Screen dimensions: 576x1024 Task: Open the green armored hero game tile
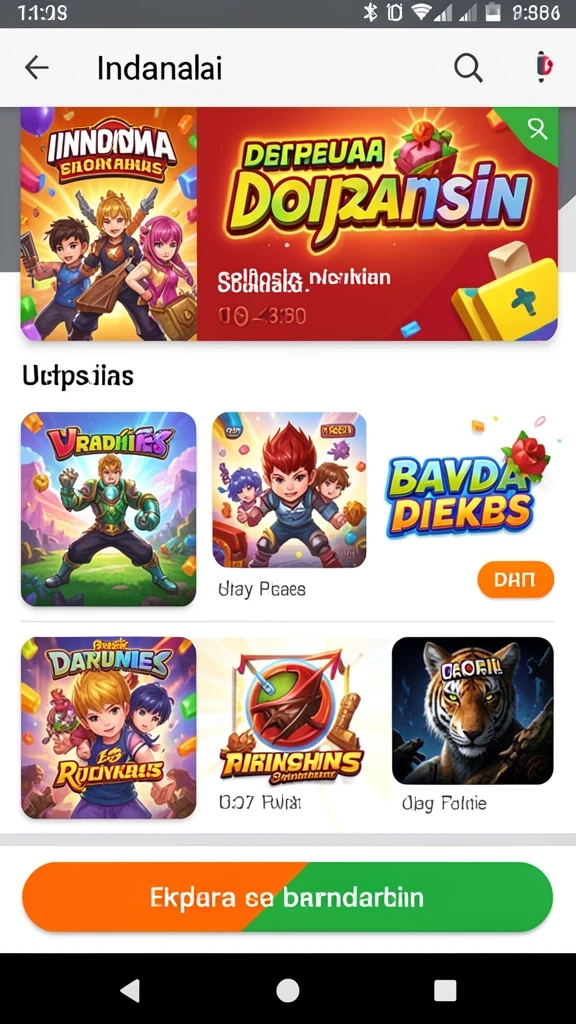pos(108,509)
